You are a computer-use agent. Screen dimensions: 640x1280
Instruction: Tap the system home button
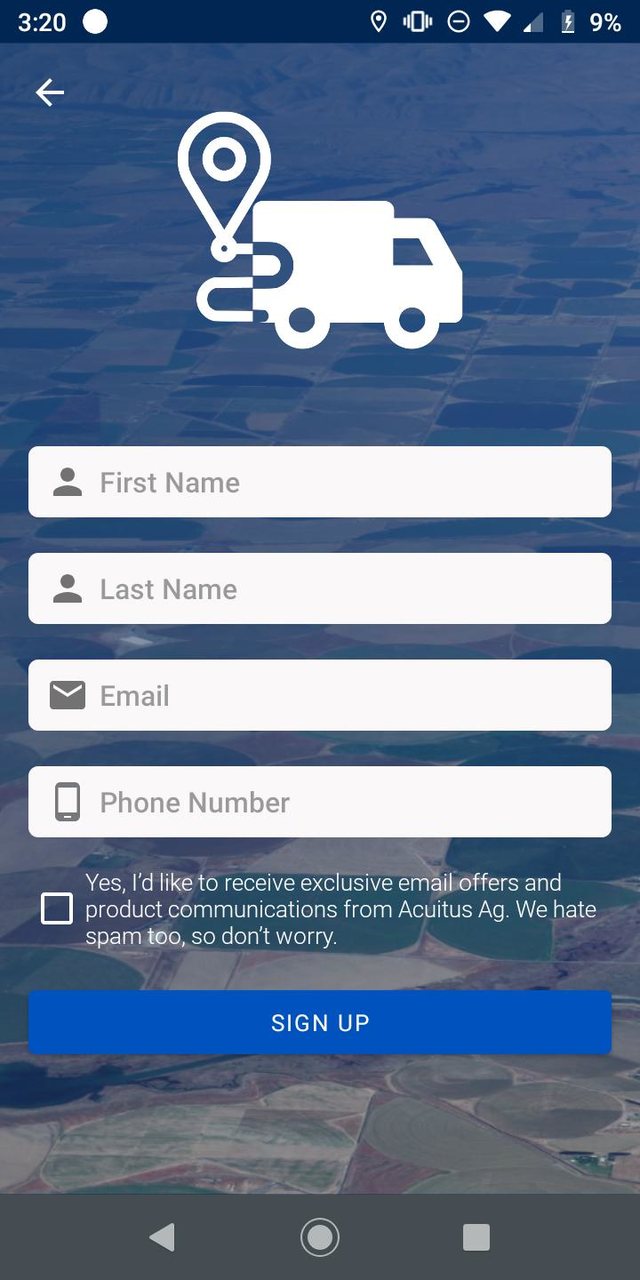(320, 1237)
